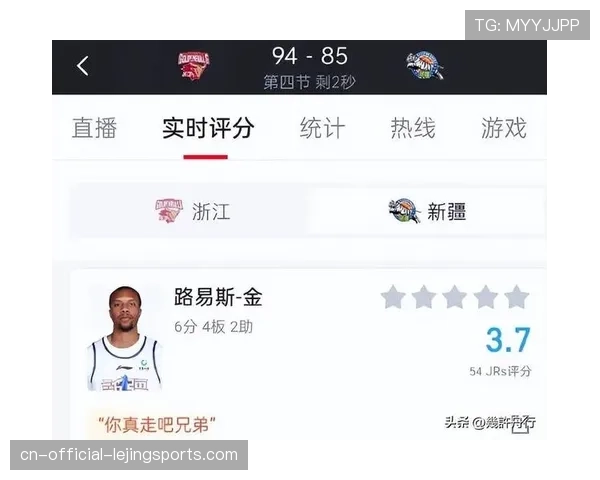The image size is (600, 480).
Task: Give 路易斯-金 a five-star rating
Action: pos(516,297)
